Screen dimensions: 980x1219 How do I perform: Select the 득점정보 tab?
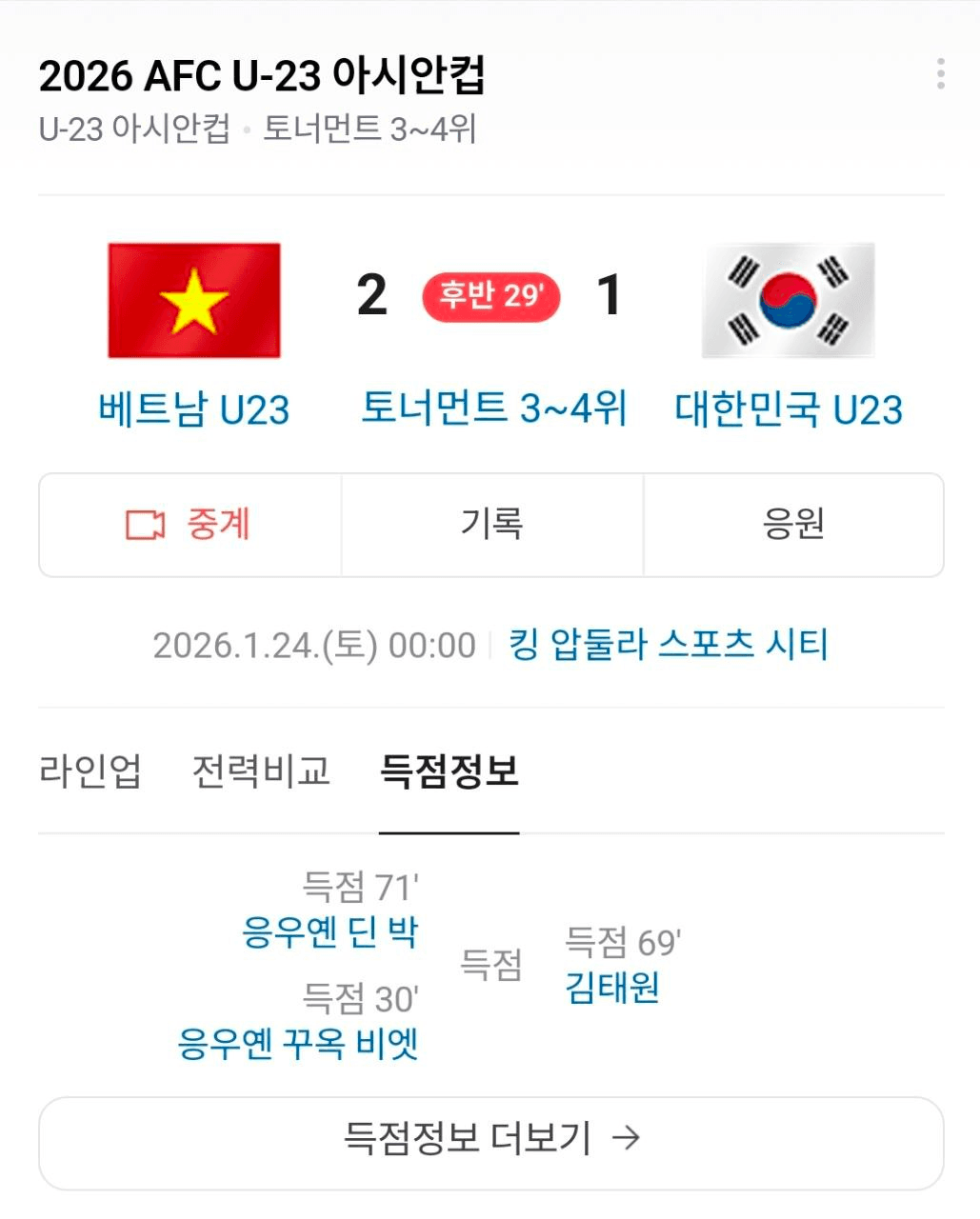pos(449,770)
